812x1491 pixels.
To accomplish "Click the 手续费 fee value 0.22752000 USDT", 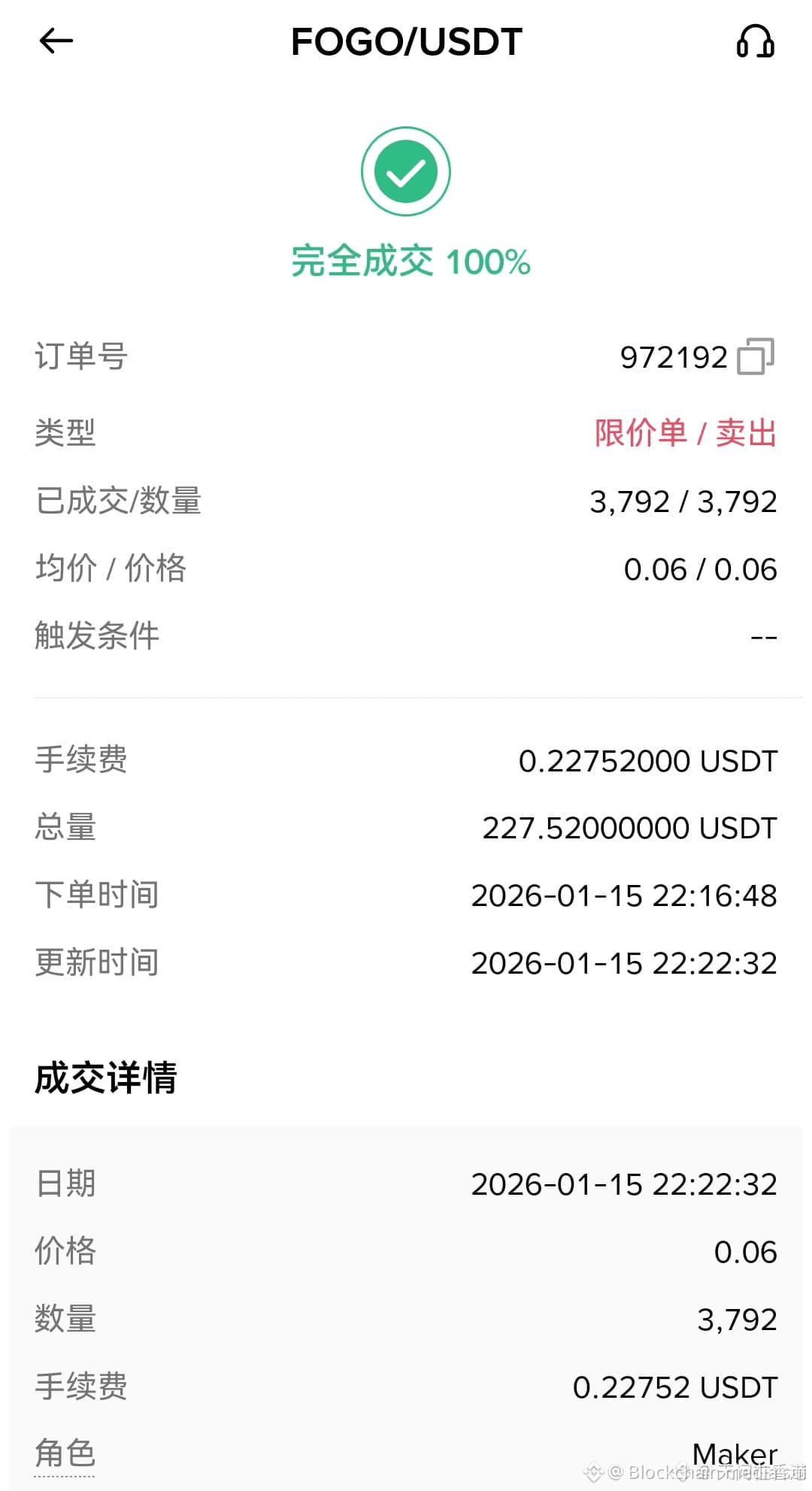I will 648,761.
